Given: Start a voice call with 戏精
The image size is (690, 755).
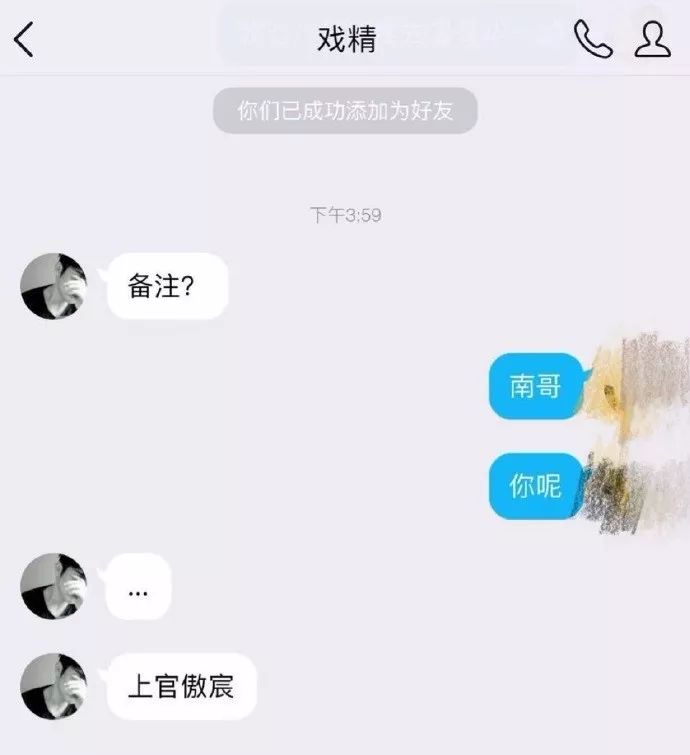Looking at the screenshot, I should point(592,39).
